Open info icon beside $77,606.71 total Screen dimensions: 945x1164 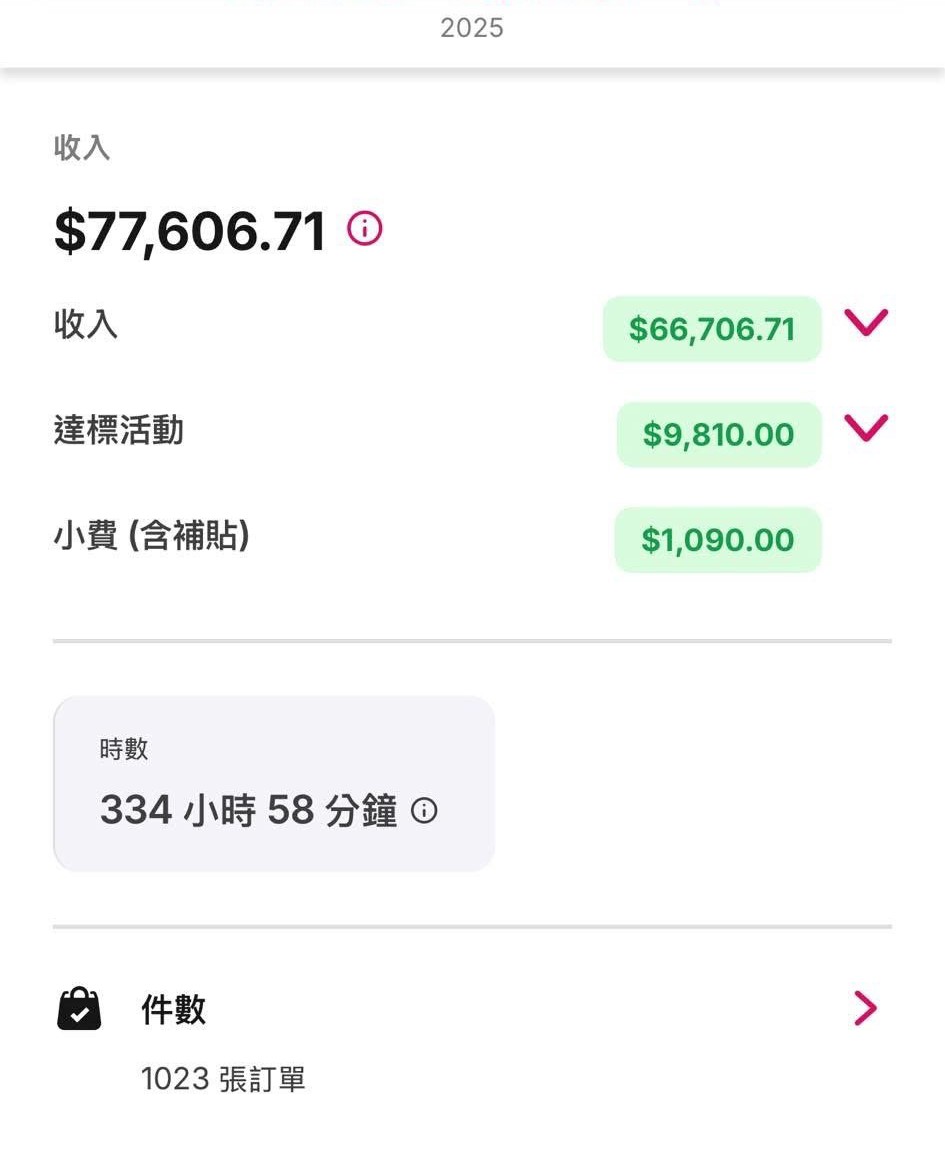[365, 230]
